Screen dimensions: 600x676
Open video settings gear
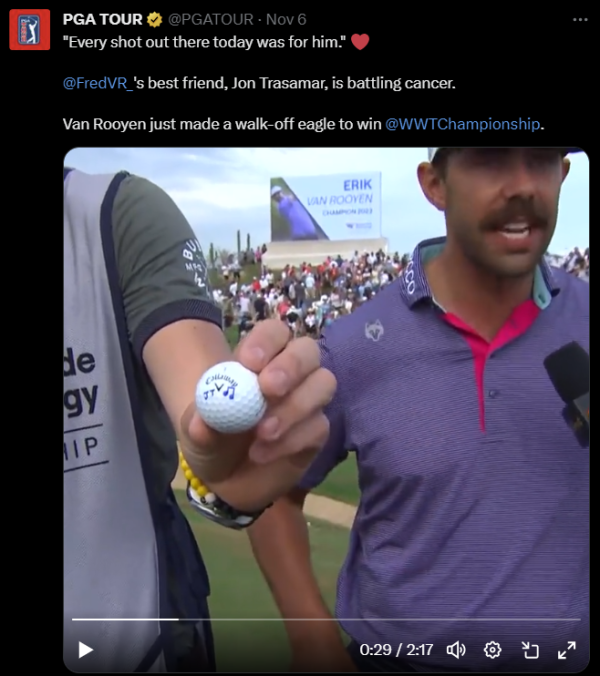pyautogui.click(x=492, y=650)
